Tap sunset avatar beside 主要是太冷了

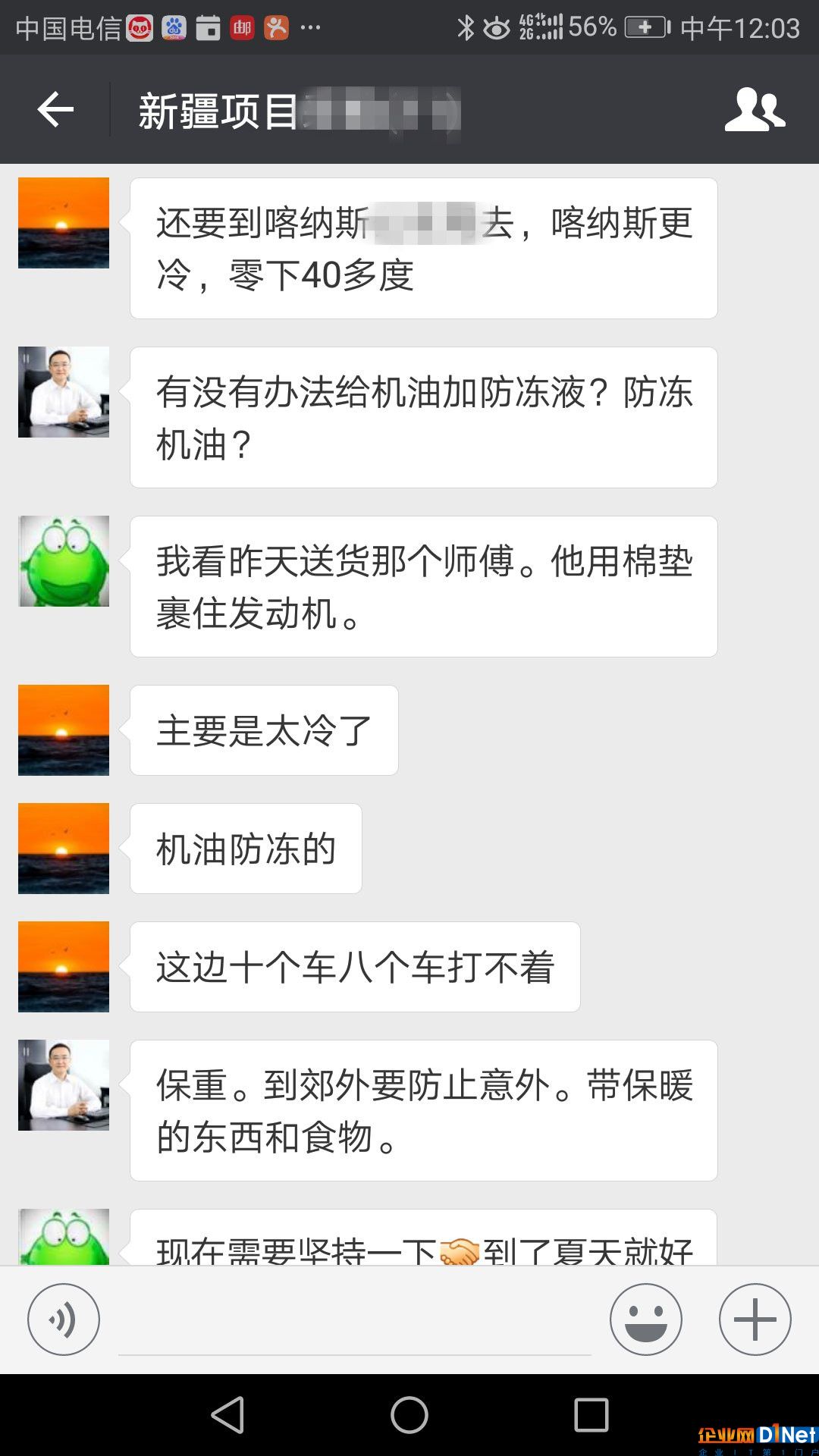click(x=64, y=730)
